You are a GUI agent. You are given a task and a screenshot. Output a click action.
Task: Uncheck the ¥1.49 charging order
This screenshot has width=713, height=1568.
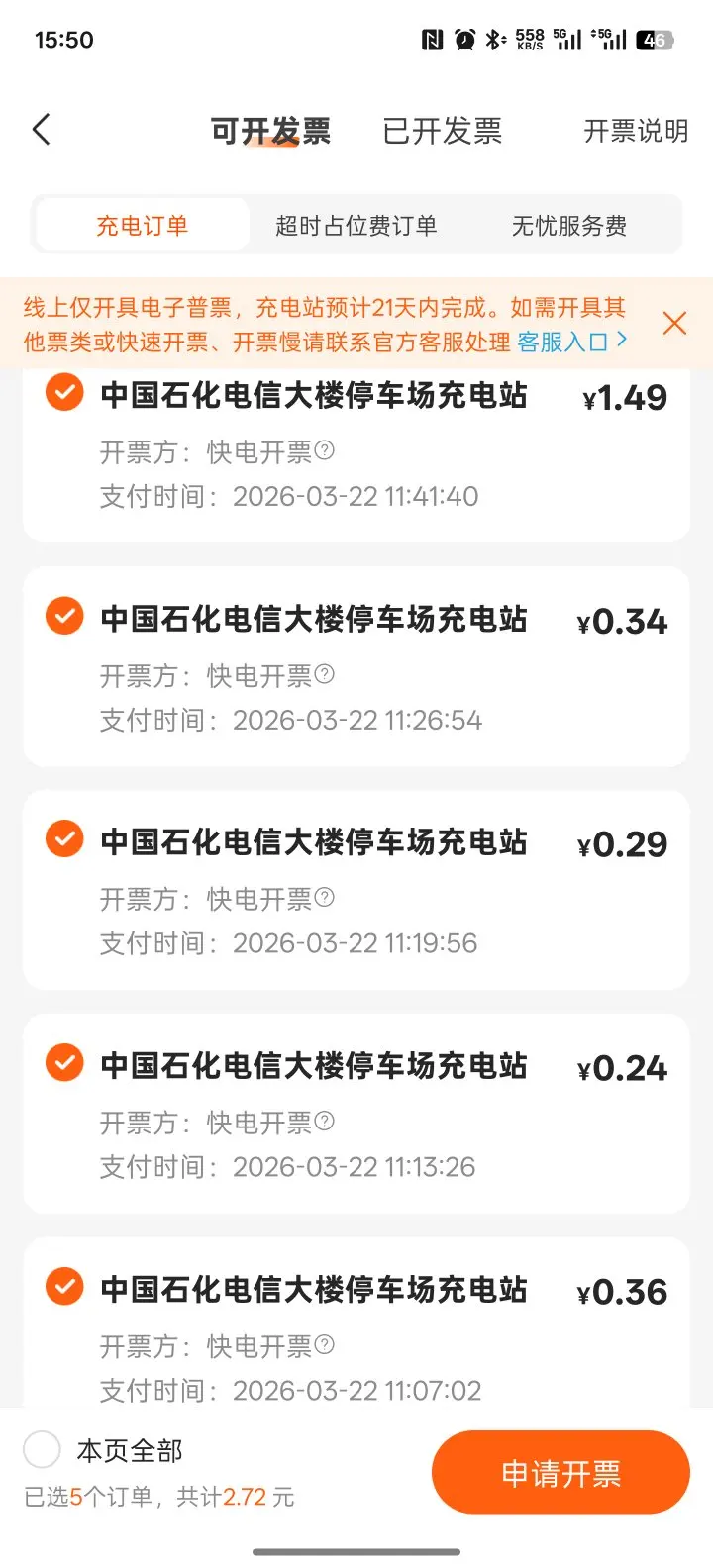pos(64,393)
